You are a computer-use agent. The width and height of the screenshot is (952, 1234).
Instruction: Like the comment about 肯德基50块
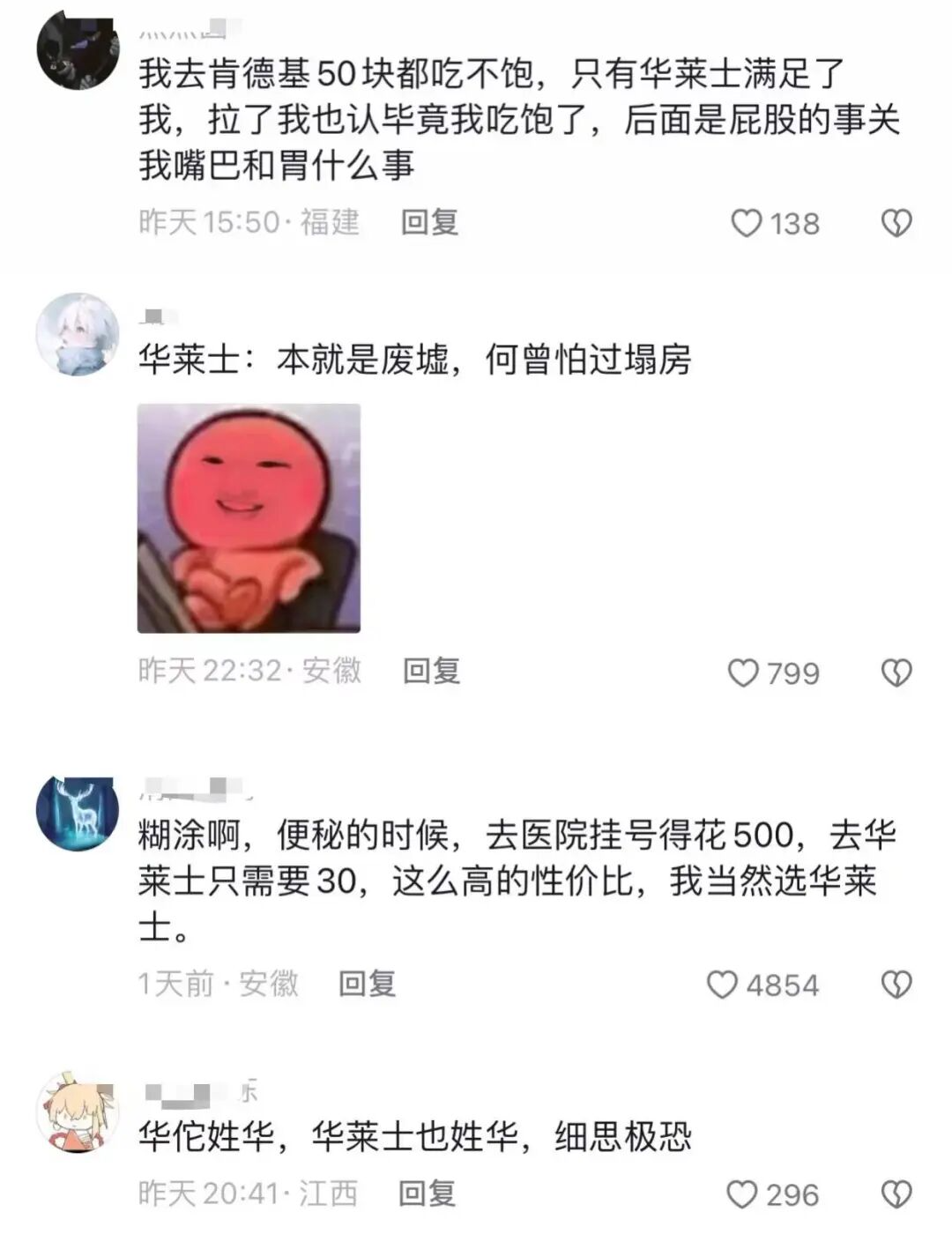click(x=747, y=223)
